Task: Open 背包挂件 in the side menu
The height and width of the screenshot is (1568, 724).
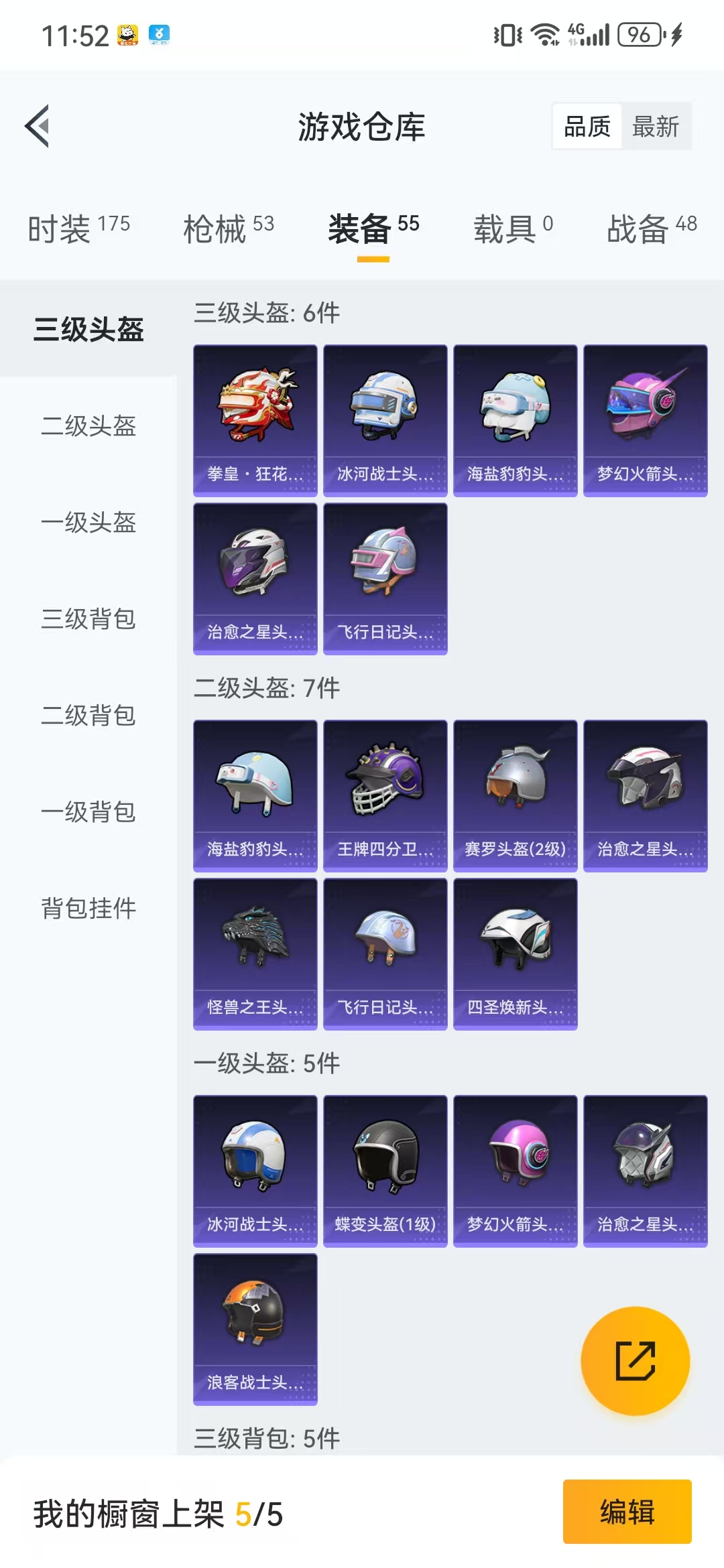Action: [88, 908]
